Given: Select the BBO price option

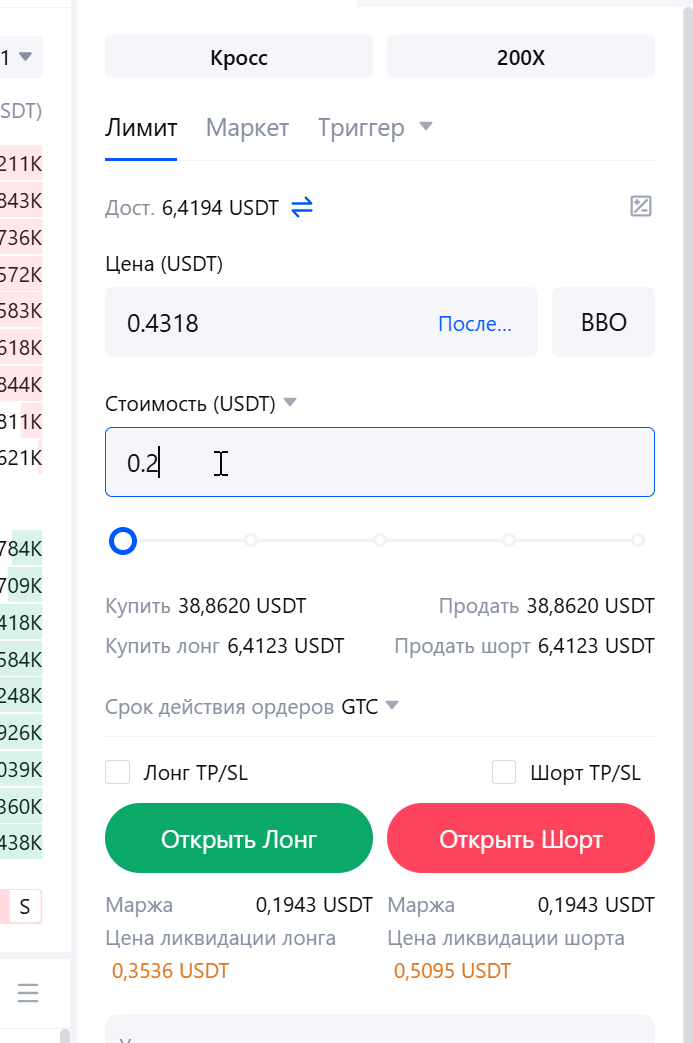Looking at the screenshot, I should pos(603,323).
